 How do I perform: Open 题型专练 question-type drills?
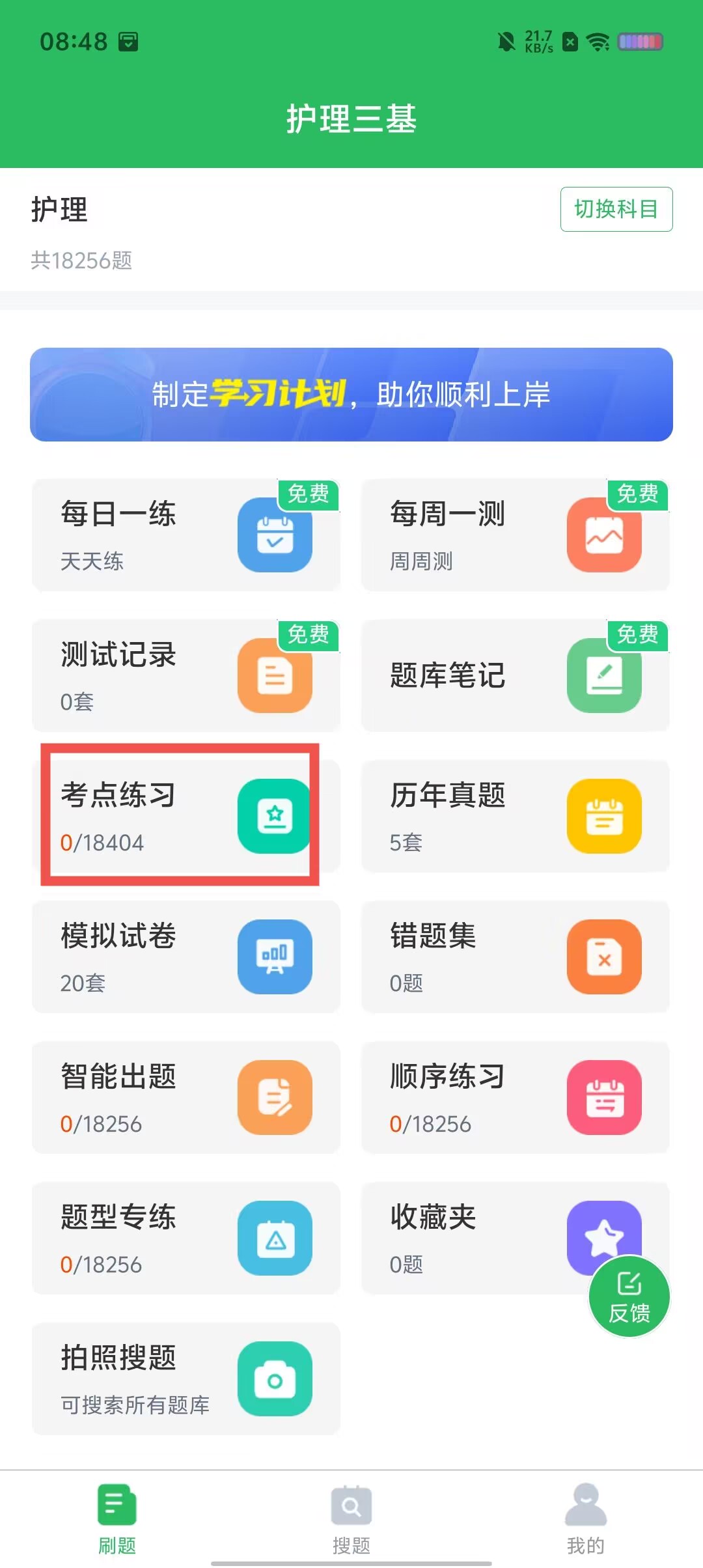pos(186,1239)
